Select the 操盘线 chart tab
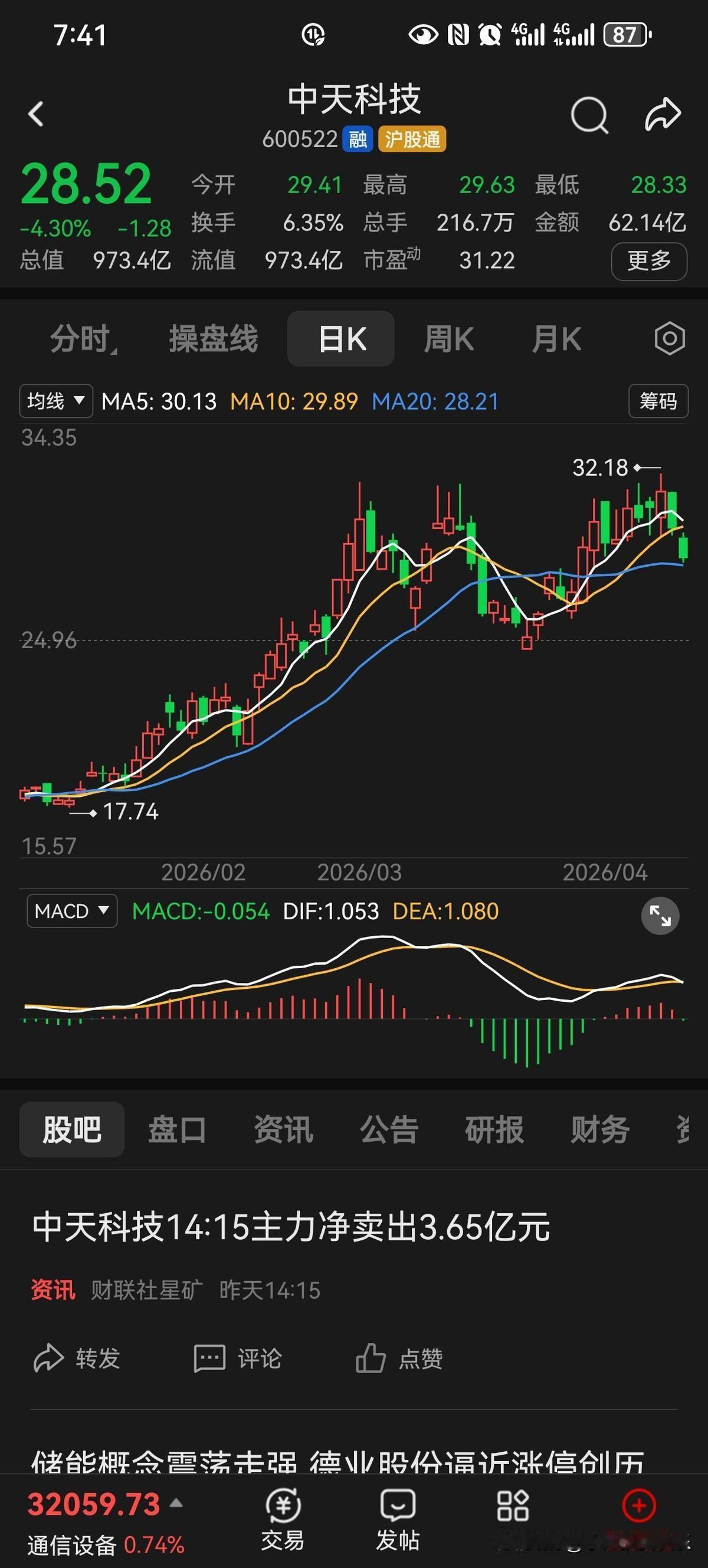708x1568 pixels. [x=214, y=338]
